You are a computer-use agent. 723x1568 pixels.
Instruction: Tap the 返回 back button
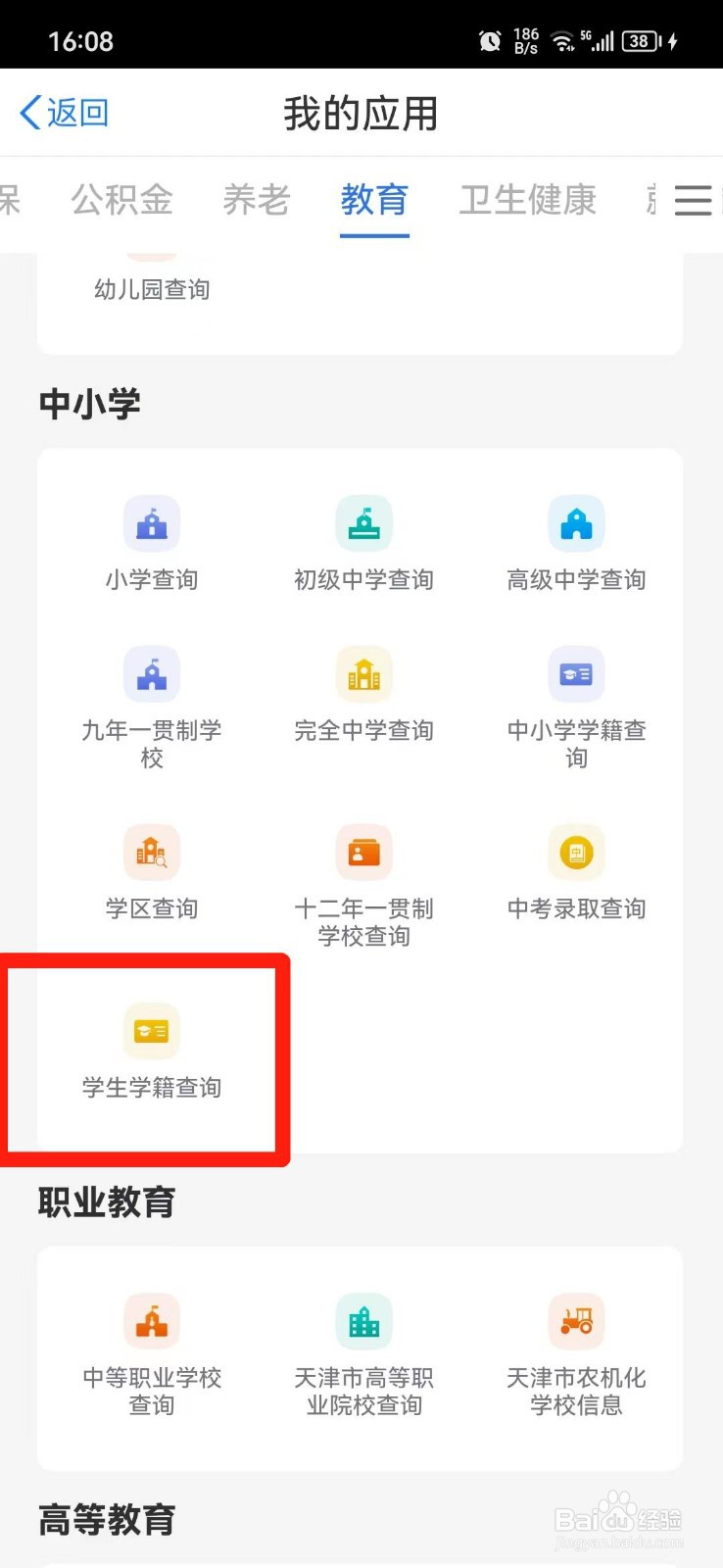62,113
